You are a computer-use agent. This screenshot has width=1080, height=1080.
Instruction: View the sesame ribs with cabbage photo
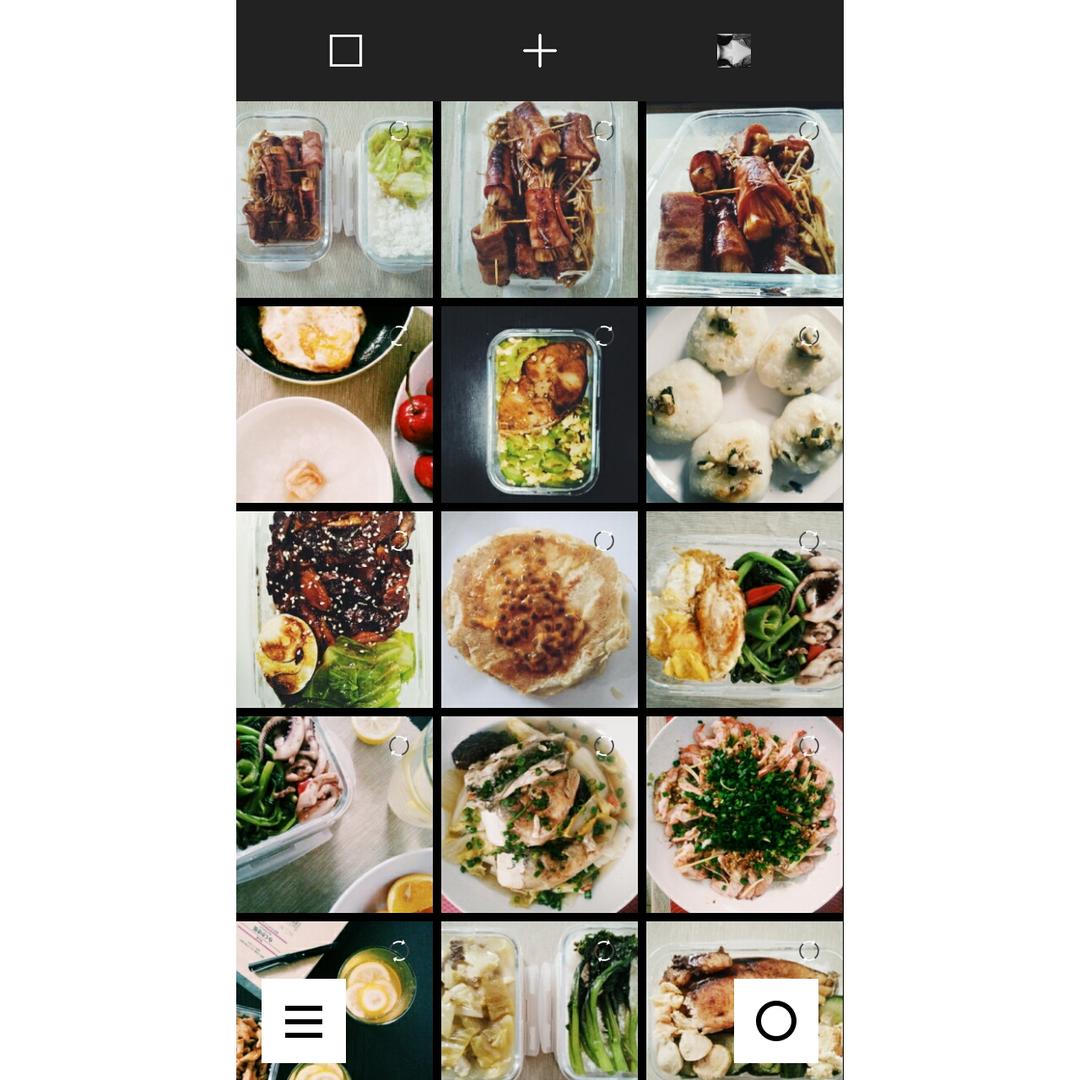[x=335, y=610]
